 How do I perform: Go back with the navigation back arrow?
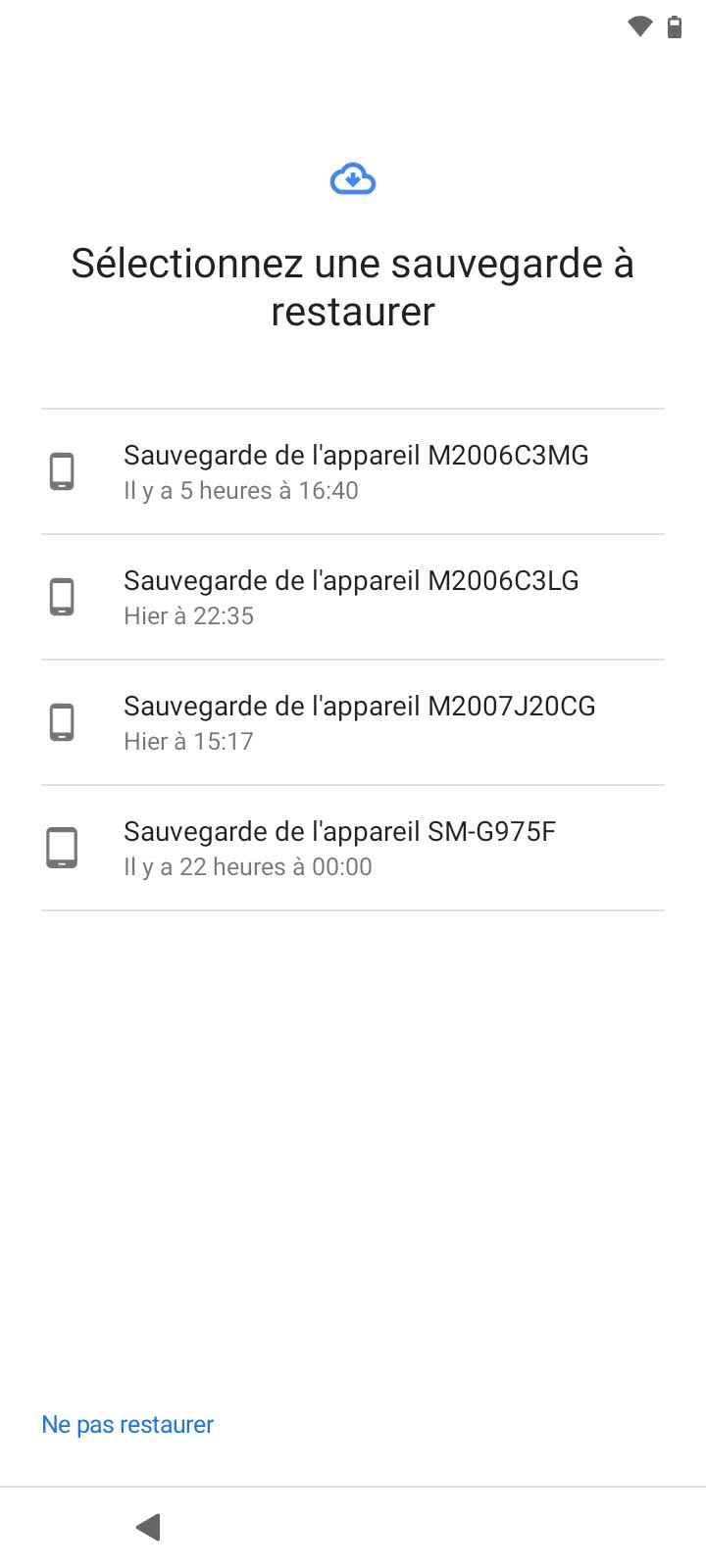(x=148, y=1526)
